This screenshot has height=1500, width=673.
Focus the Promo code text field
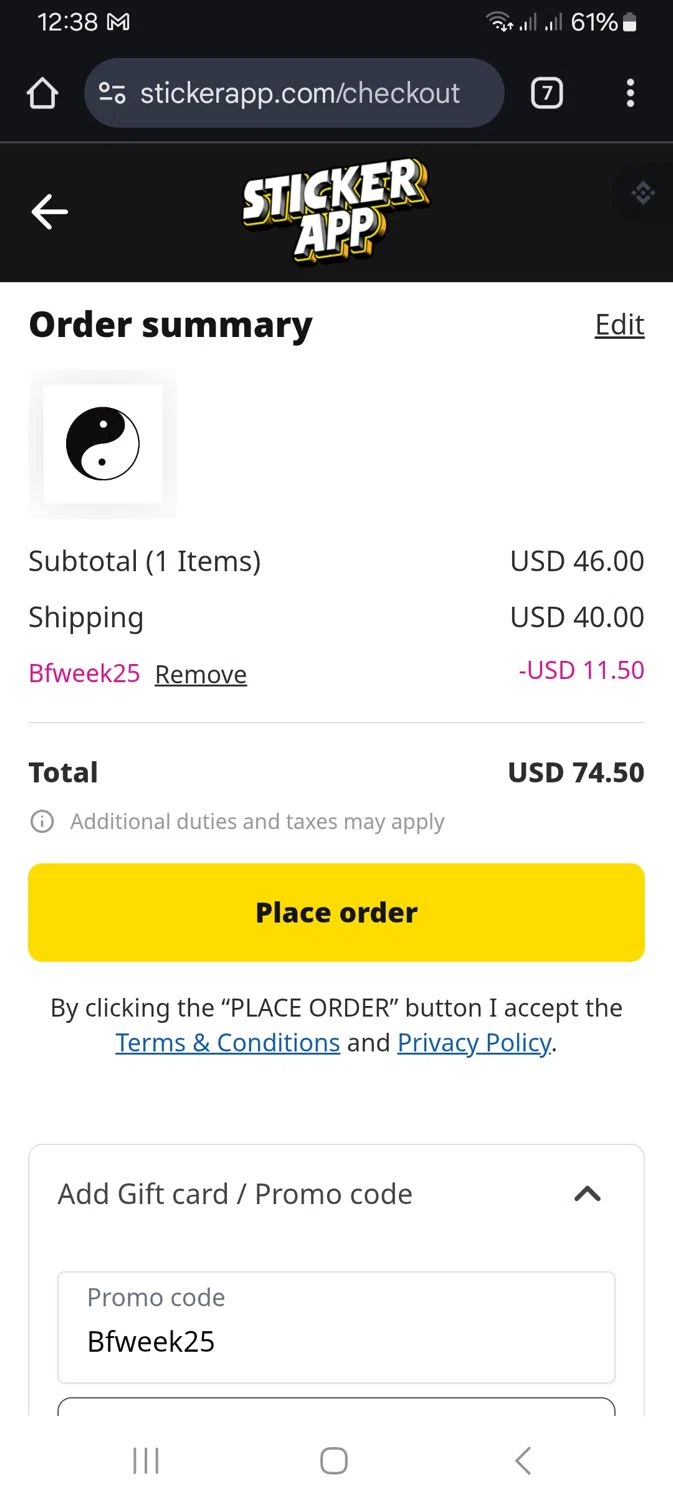[x=336, y=1327]
